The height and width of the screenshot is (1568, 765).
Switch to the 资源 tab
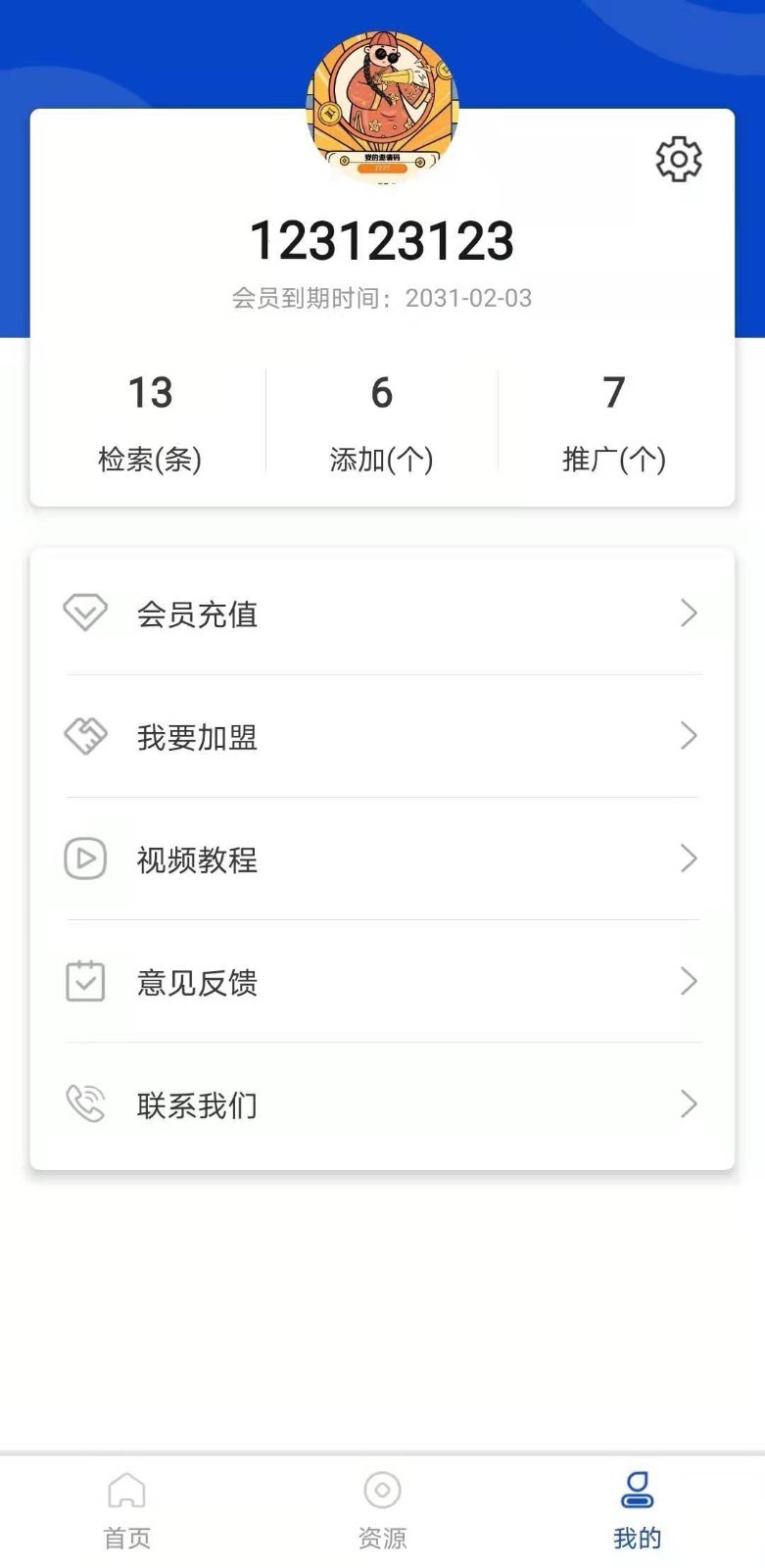coord(382,1510)
